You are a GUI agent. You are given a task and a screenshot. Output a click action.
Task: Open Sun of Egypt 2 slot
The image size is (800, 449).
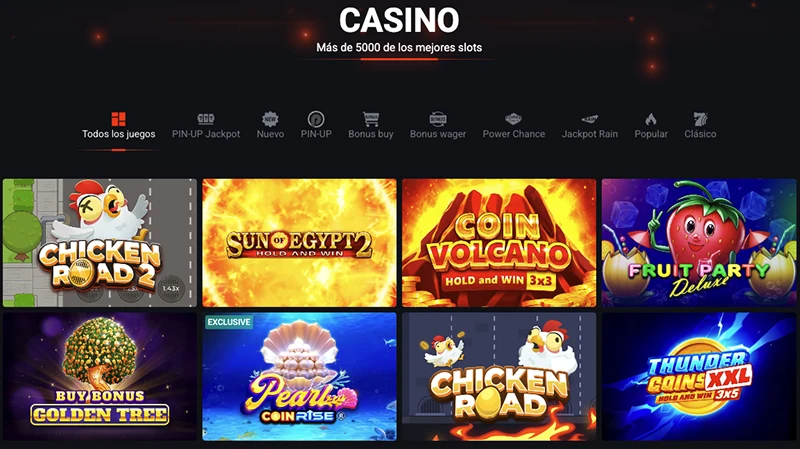point(299,242)
